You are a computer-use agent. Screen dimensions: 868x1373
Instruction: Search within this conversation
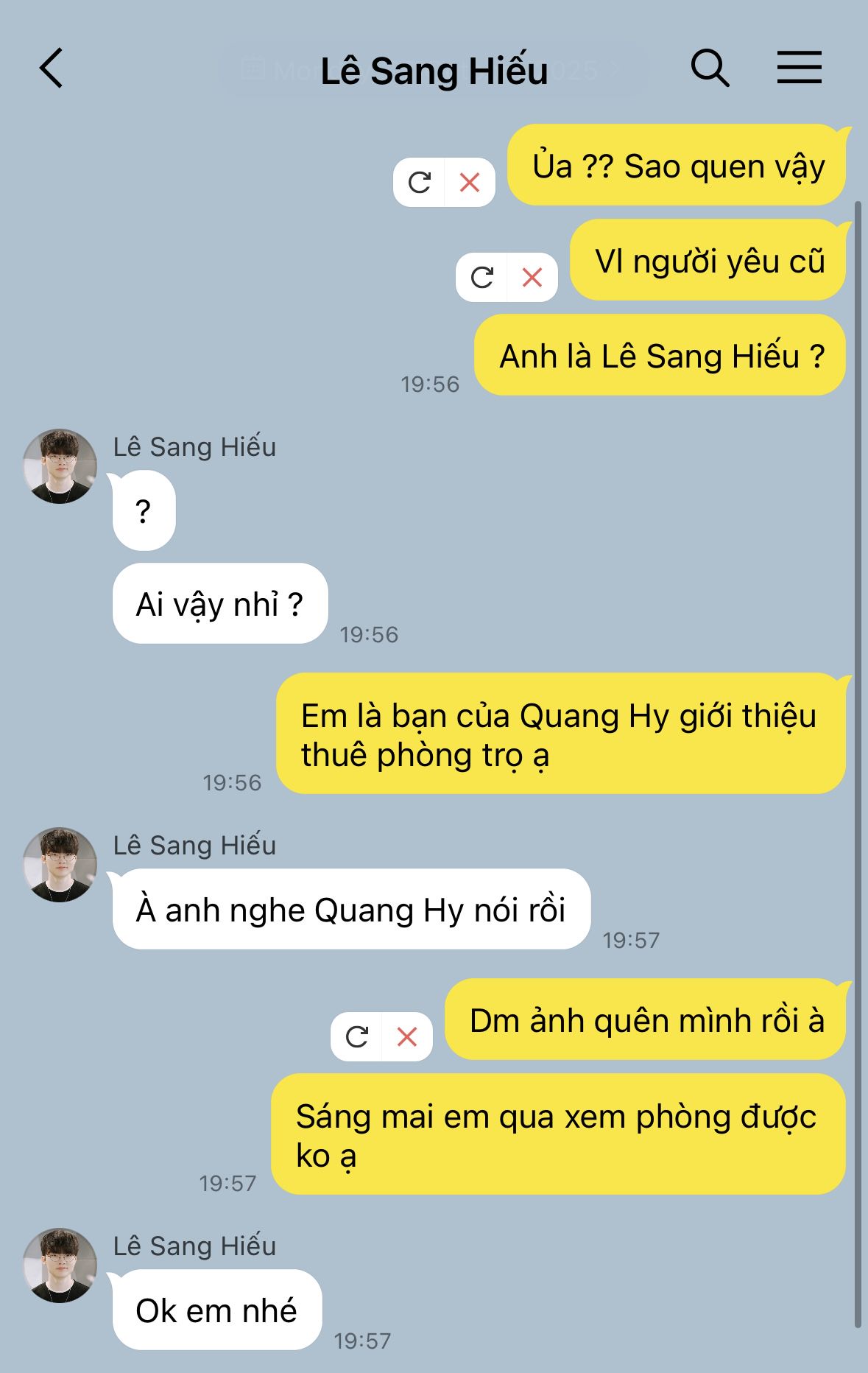710,69
